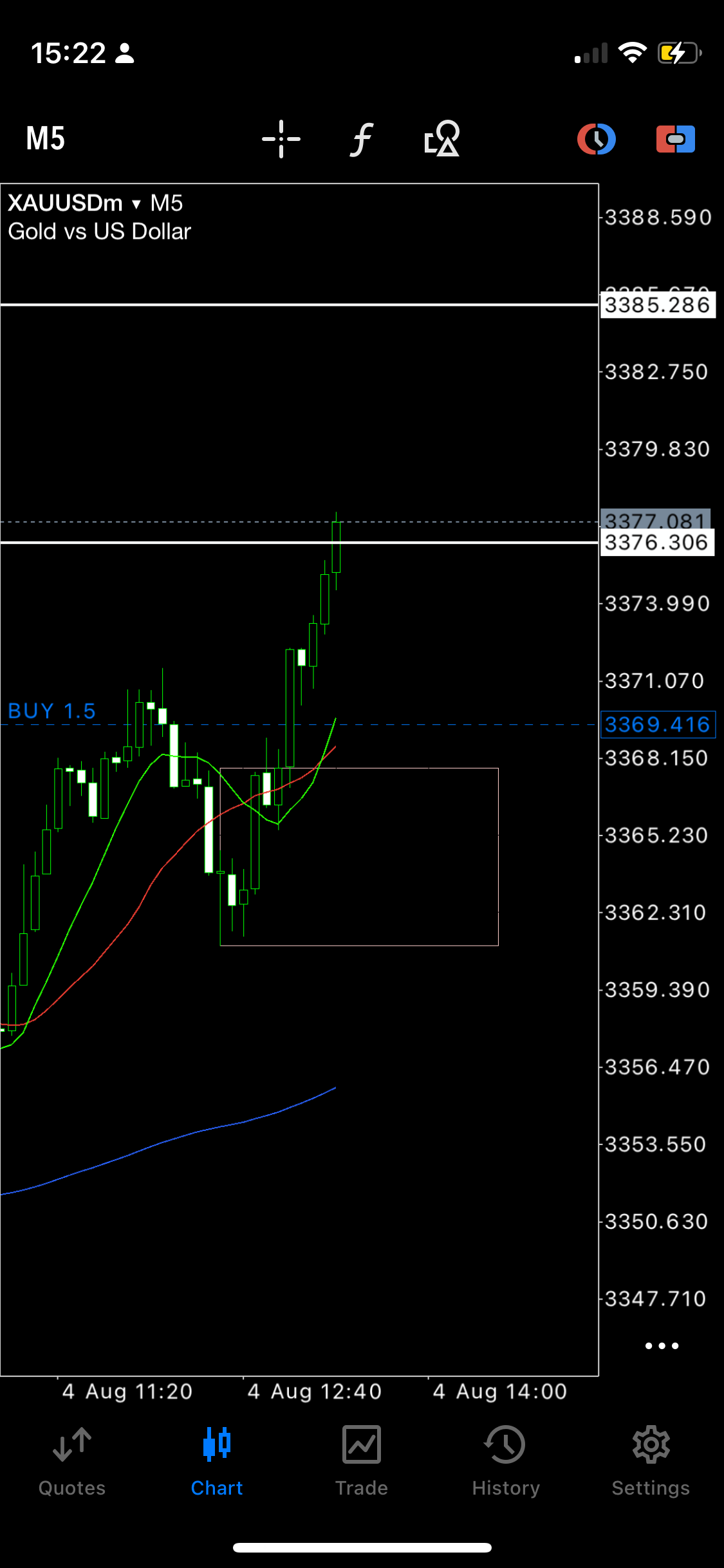Open new order trade button
724x1568 pixels.
coord(676,139)
